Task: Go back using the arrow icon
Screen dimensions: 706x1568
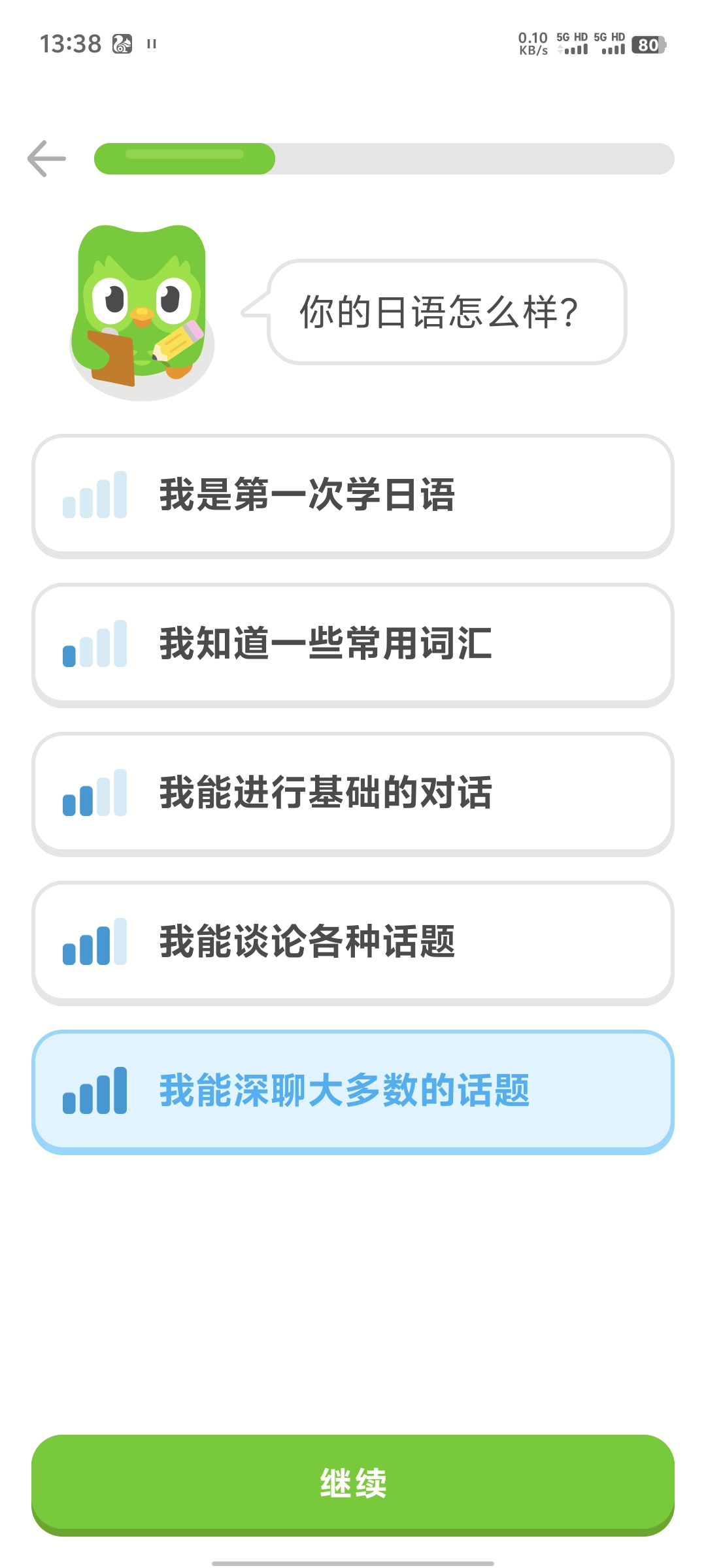Action: point(46,159)
